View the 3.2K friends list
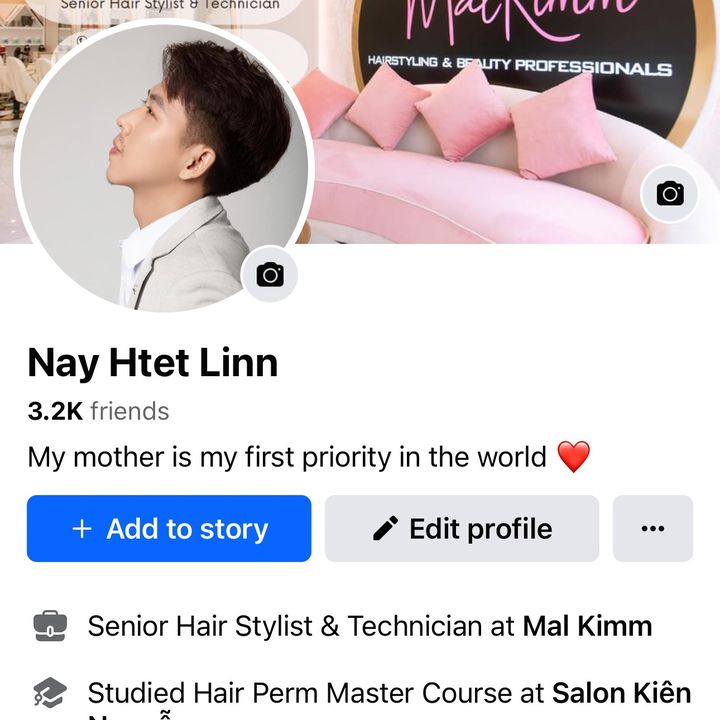720x720 pixels. pos(98,411)
